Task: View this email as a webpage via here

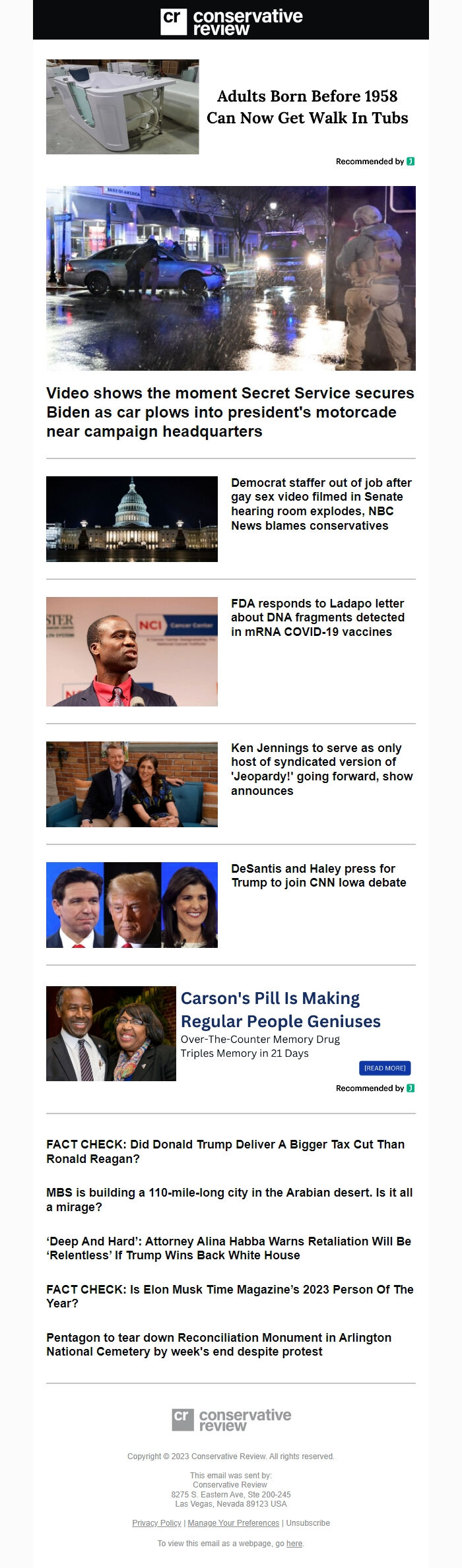Action: point(294,1544)
